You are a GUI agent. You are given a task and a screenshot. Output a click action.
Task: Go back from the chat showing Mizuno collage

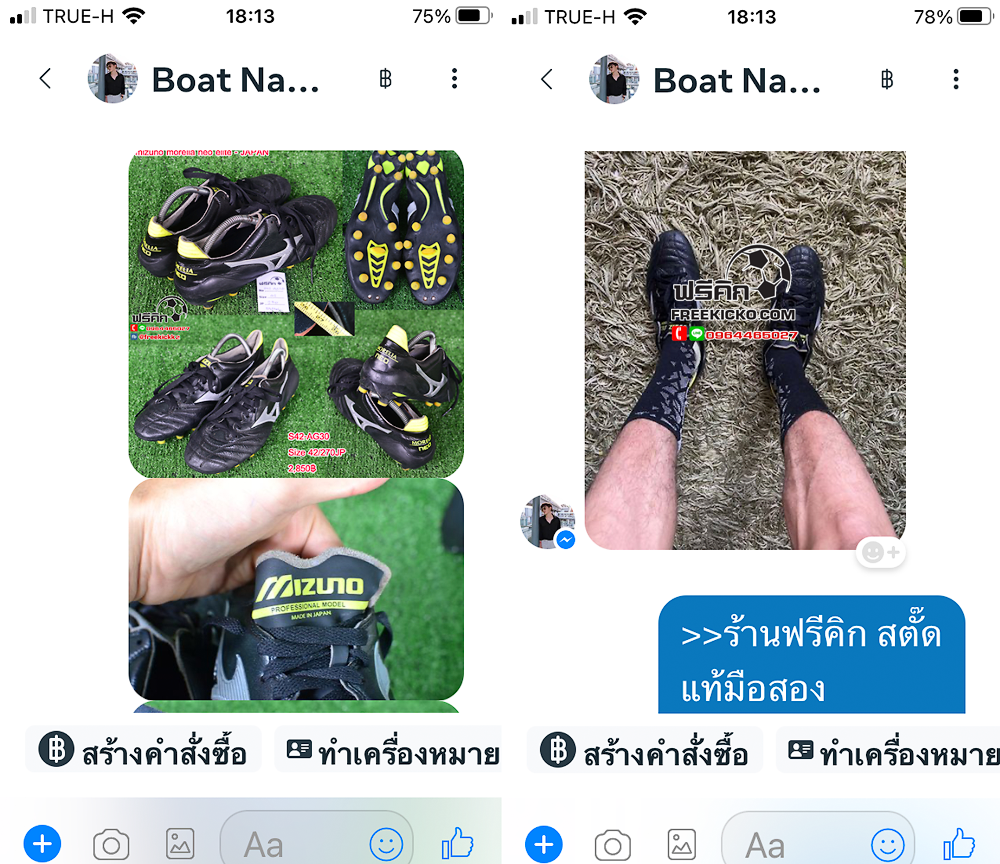click(45, 79)
